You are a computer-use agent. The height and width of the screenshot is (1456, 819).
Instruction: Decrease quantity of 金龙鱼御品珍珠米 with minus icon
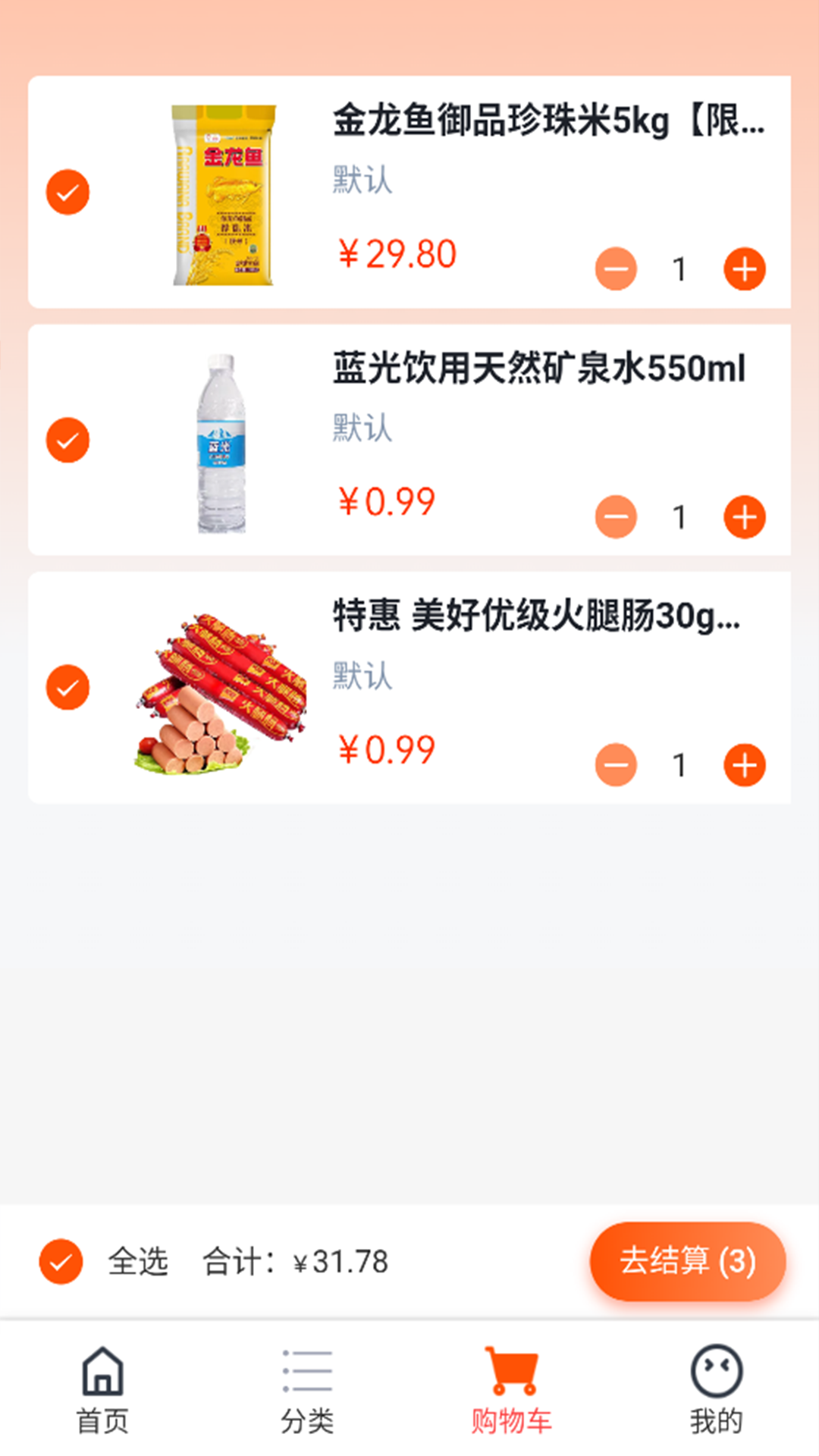(x=617, y=268)
